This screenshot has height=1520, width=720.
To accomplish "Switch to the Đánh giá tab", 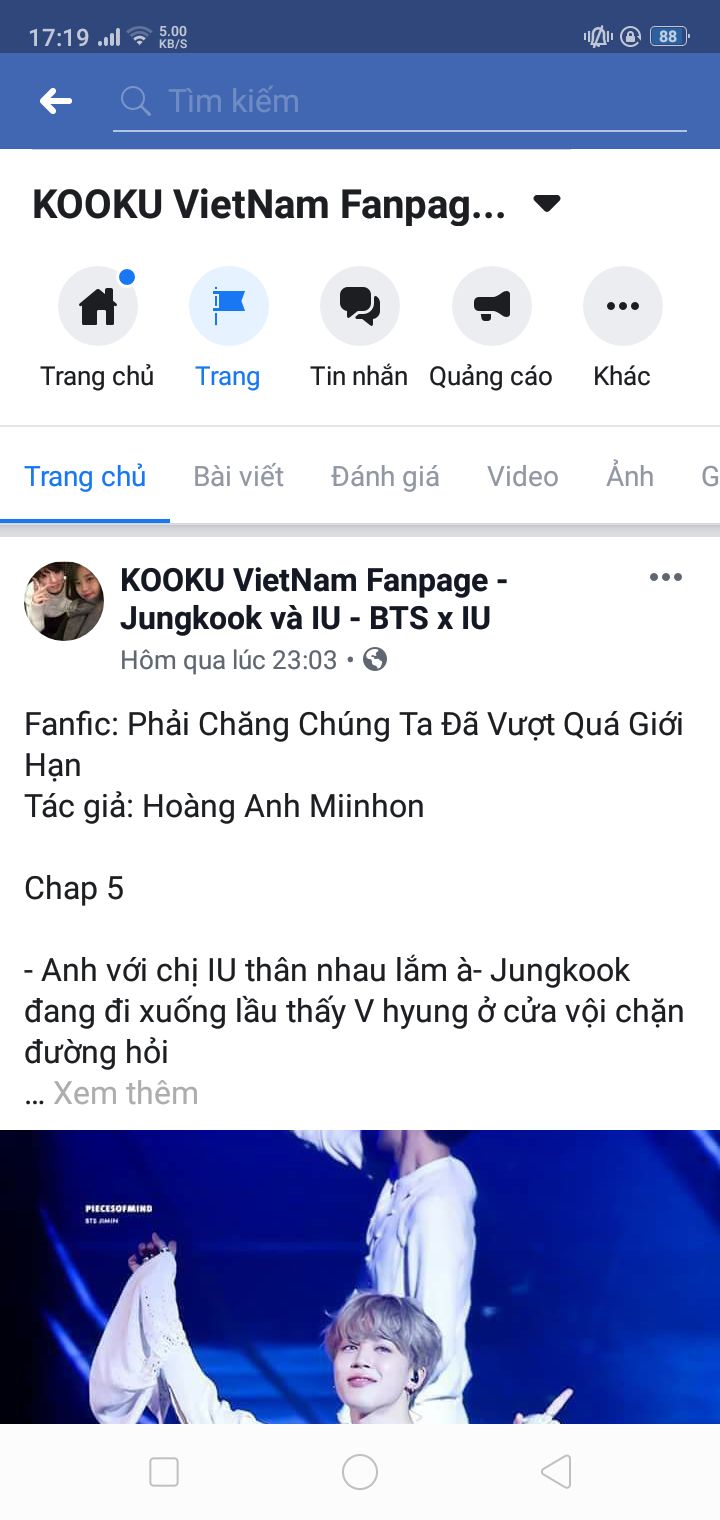I will point(385,476).
